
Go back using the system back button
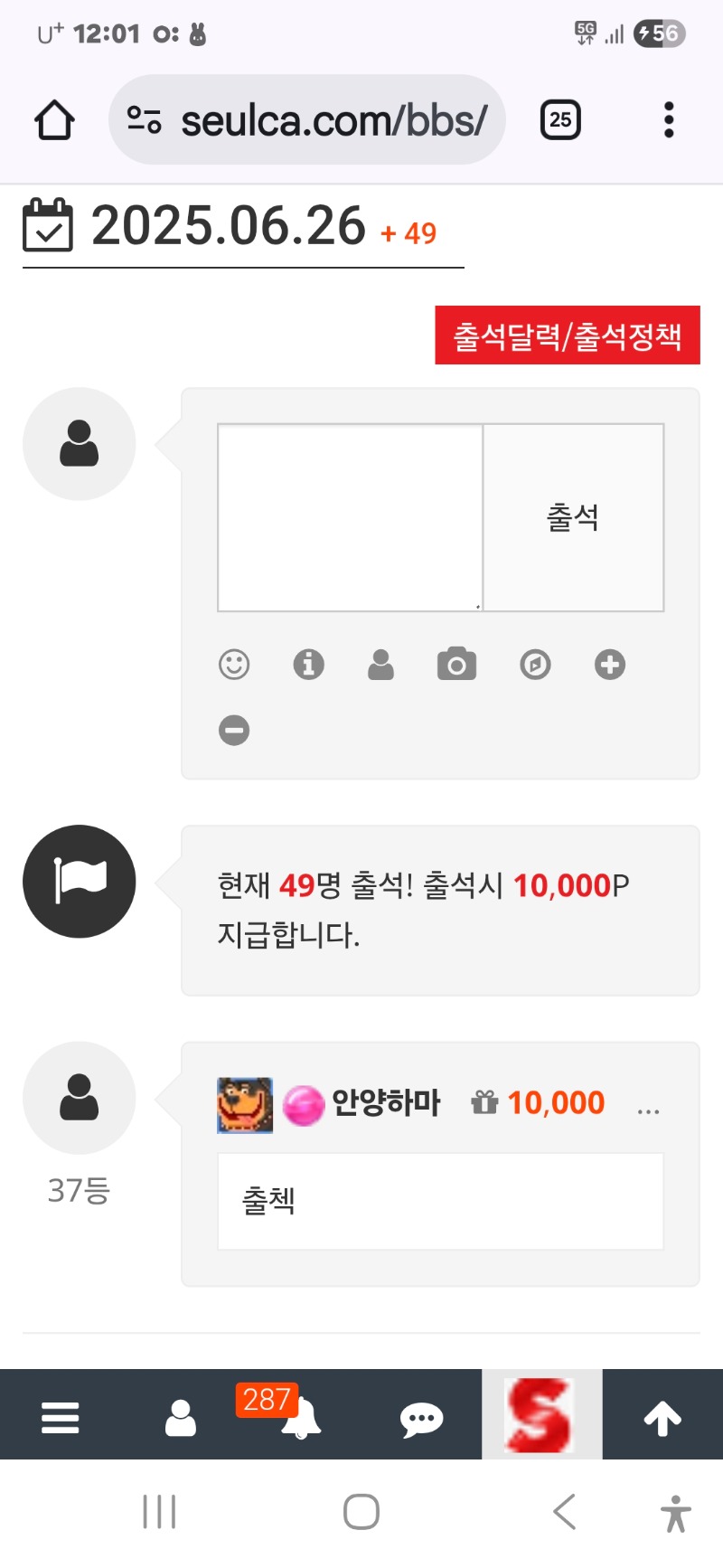pyautogui.click(x=564, y=1511)
